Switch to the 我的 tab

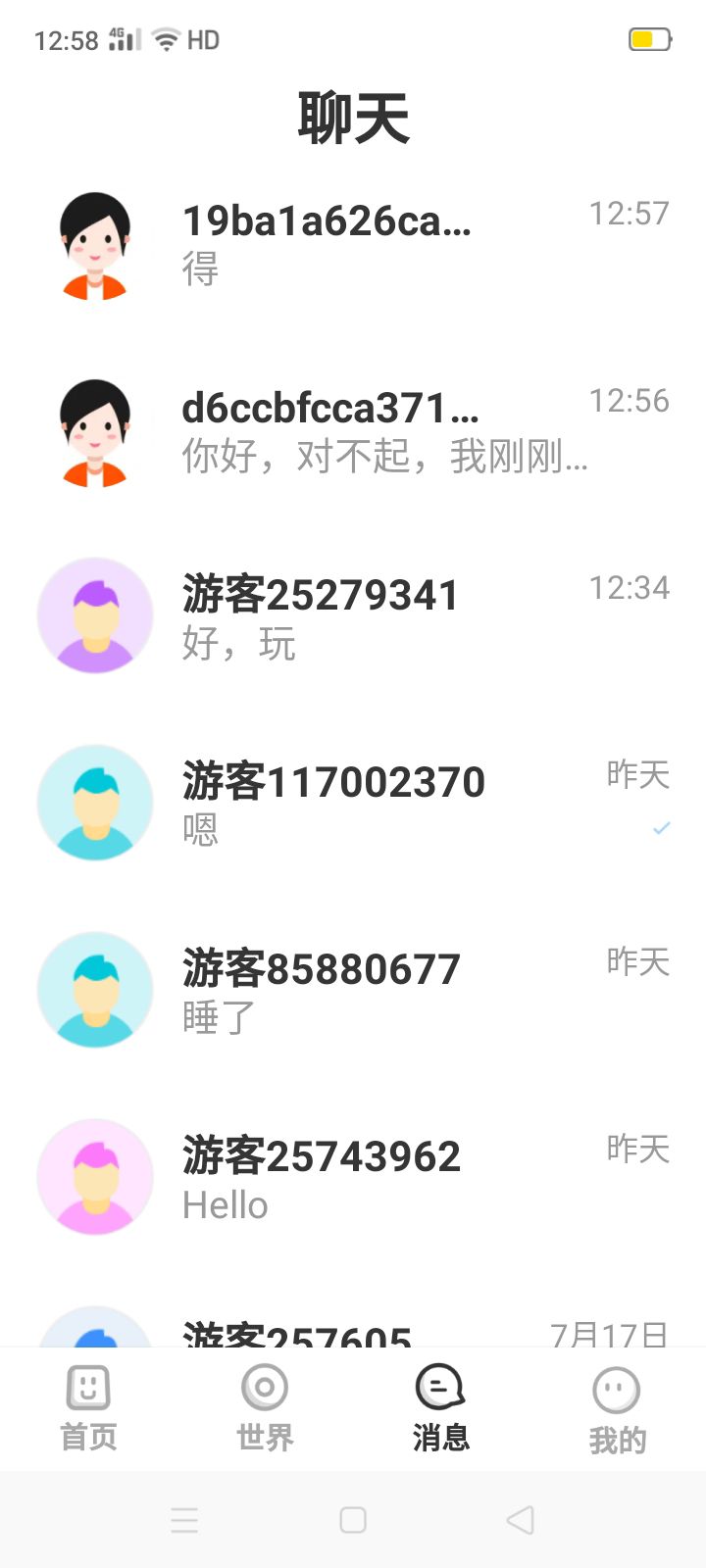[617, 1409]
